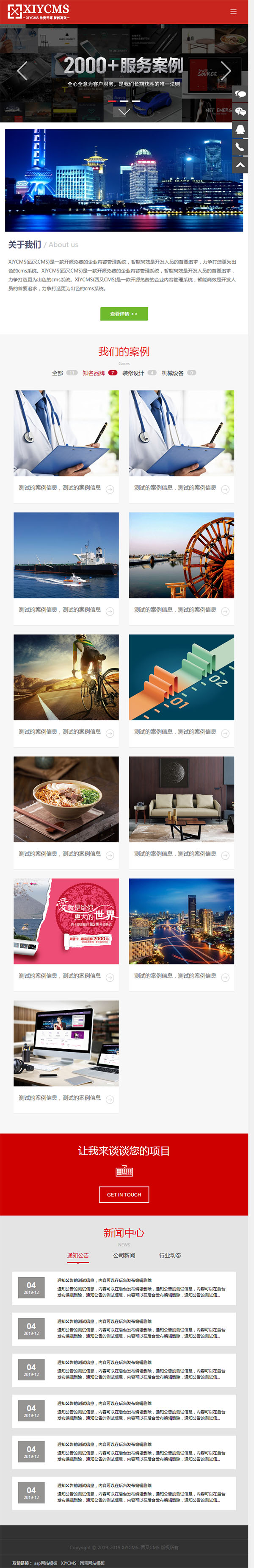Go to the previous banner slide
Viewport: 254px width, 1568px height.
pyautogui.click(x=22, y=71)
